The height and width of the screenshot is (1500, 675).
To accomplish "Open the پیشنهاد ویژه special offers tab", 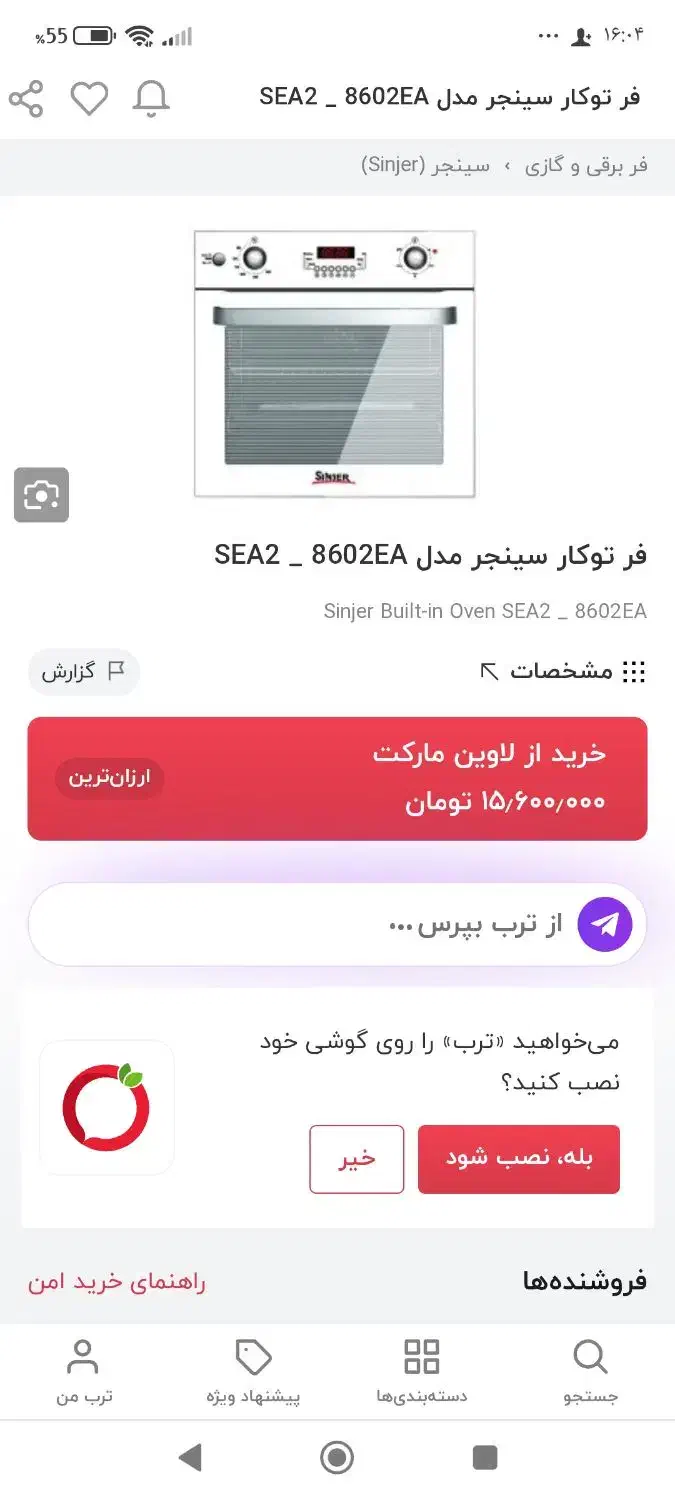I will pyautogui.click(x=253, y=1372).
